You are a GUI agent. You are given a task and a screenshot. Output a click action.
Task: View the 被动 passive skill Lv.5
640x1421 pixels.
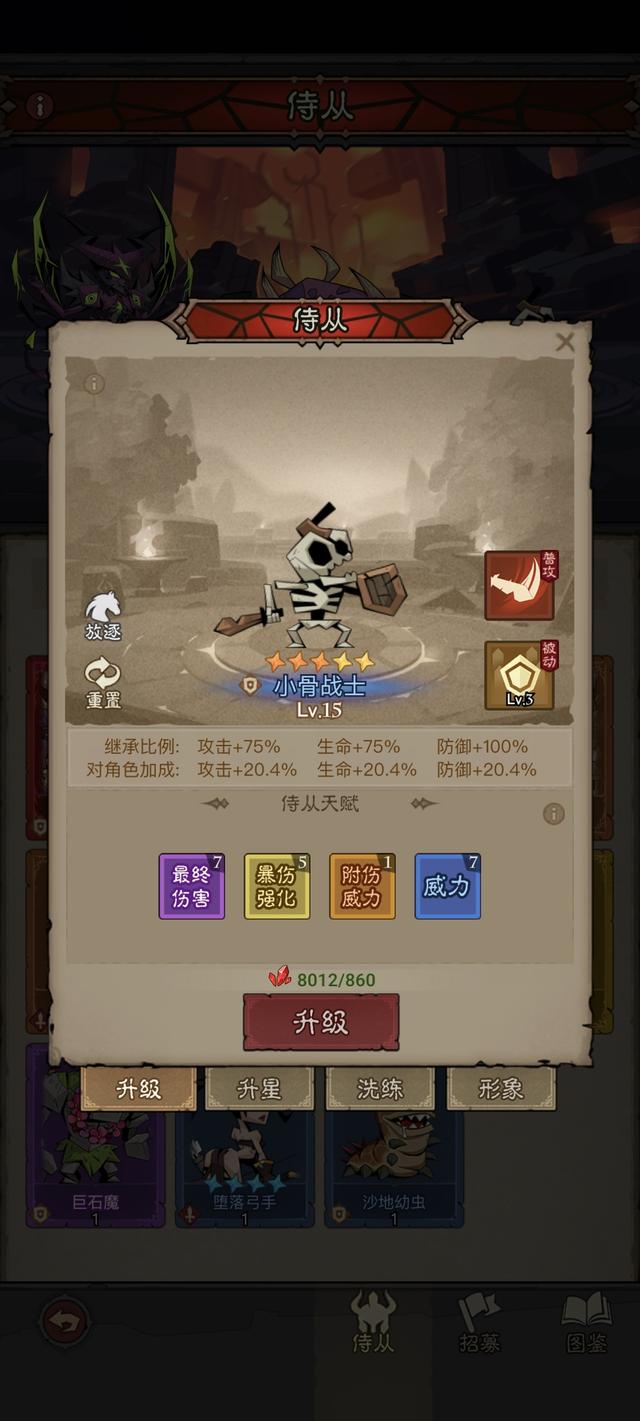520,676
